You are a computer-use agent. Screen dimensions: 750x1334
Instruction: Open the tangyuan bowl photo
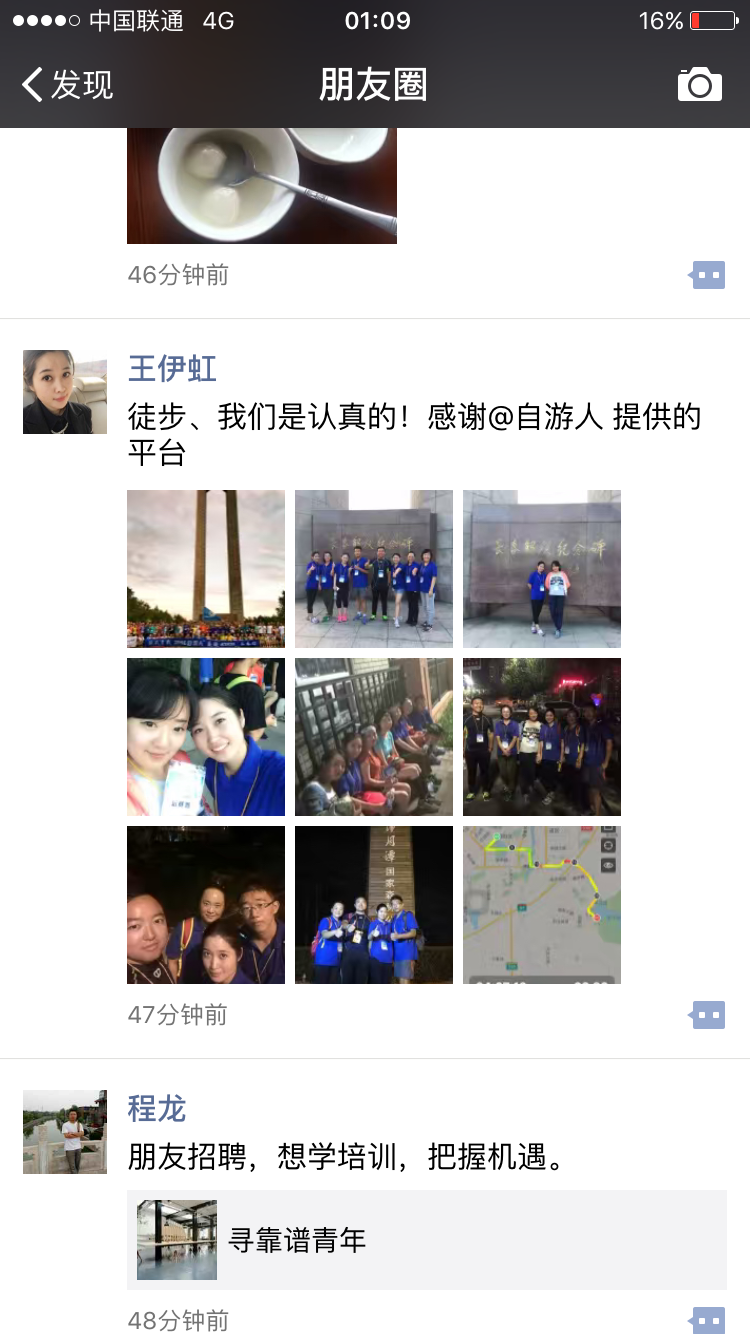(262, 186)
